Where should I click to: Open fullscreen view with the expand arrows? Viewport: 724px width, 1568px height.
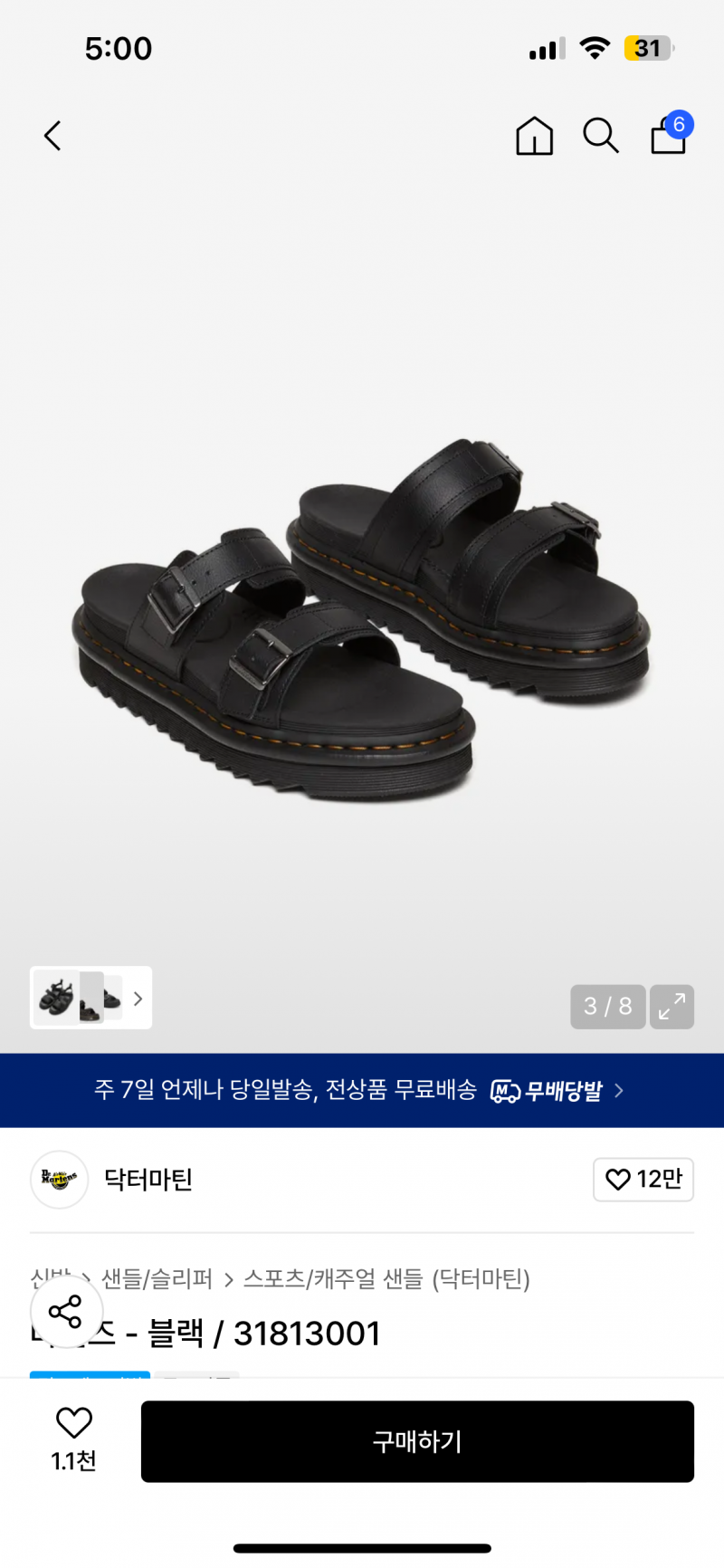coord(672,1006)
